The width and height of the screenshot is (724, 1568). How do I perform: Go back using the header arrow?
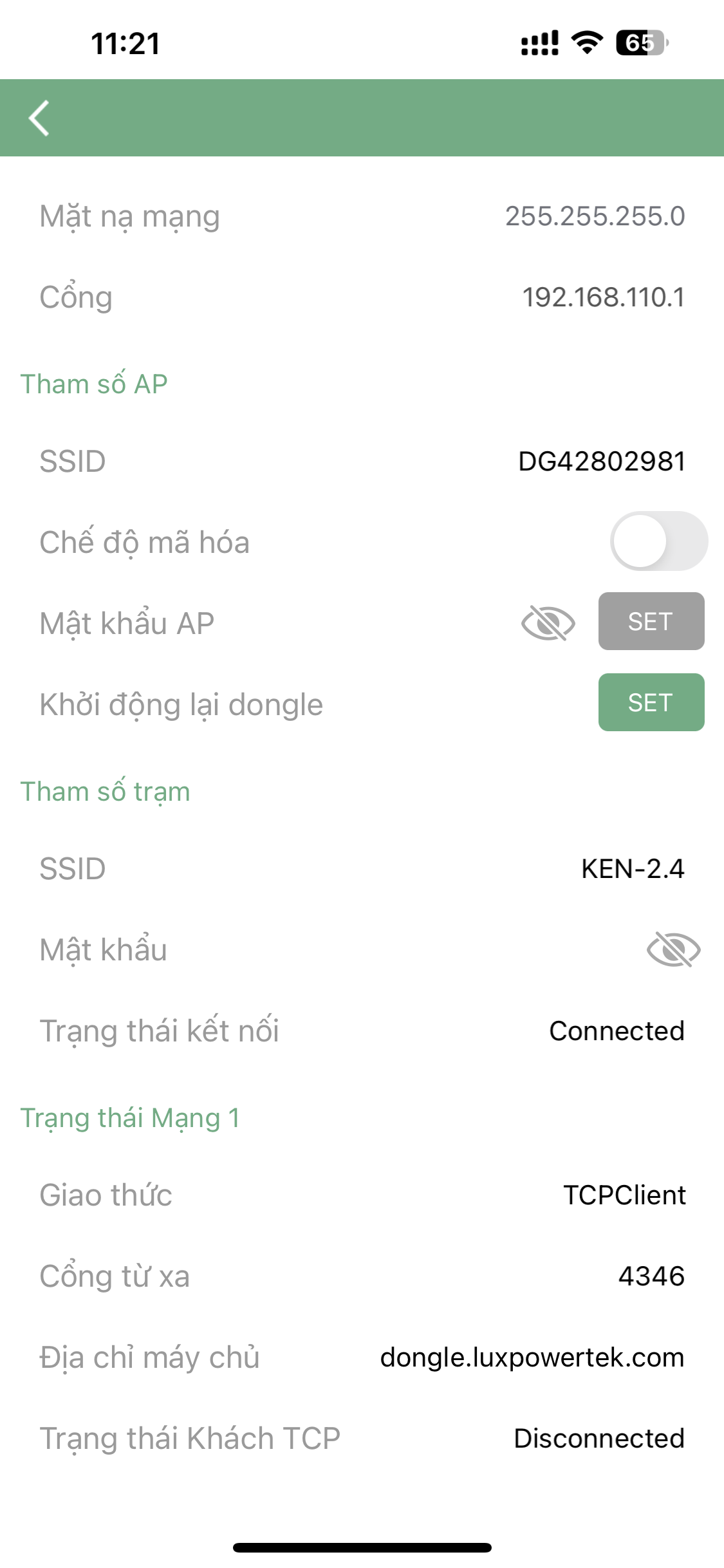point(39,118)
